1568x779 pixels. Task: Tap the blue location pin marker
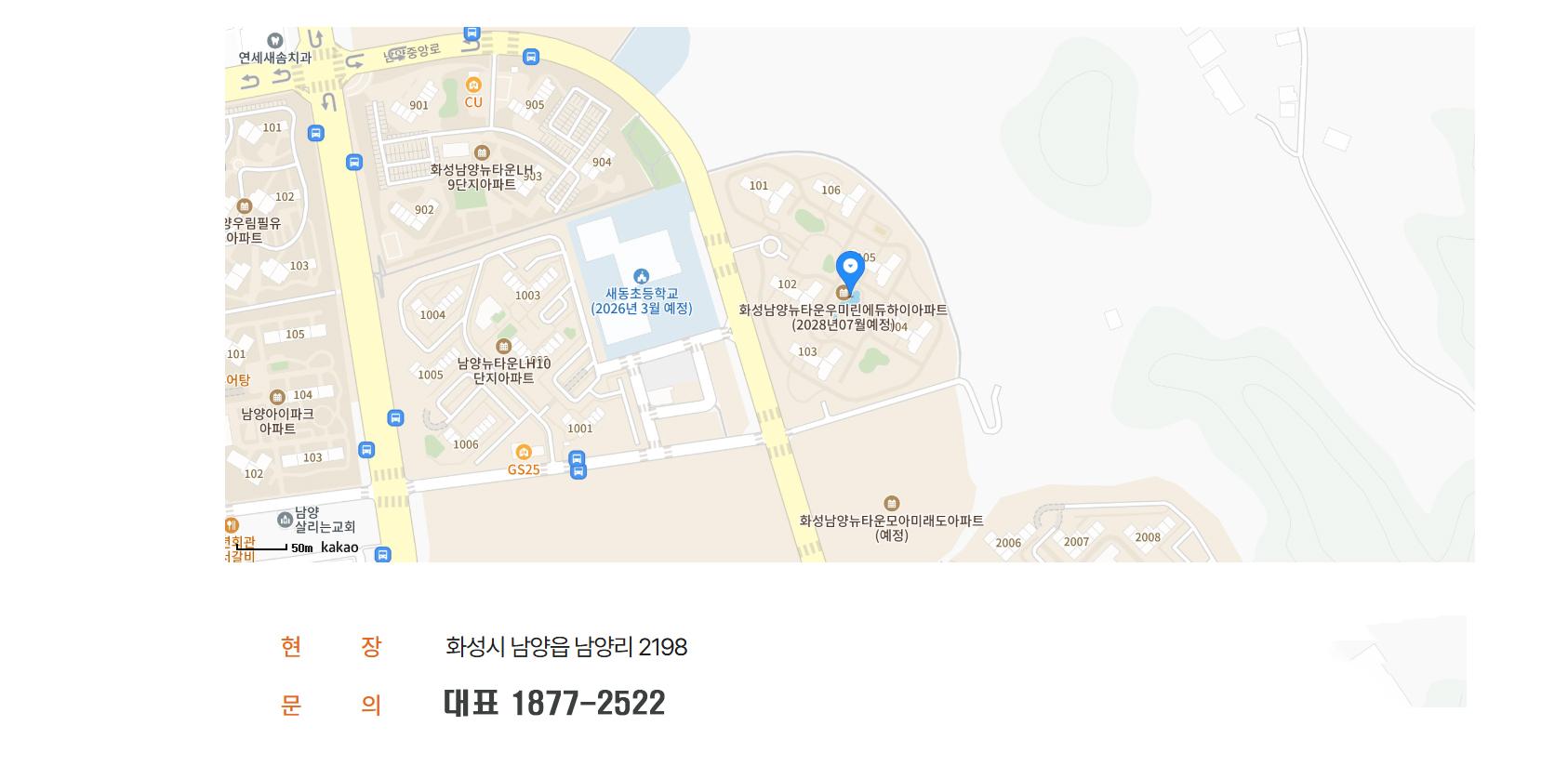tap(850, 269)
